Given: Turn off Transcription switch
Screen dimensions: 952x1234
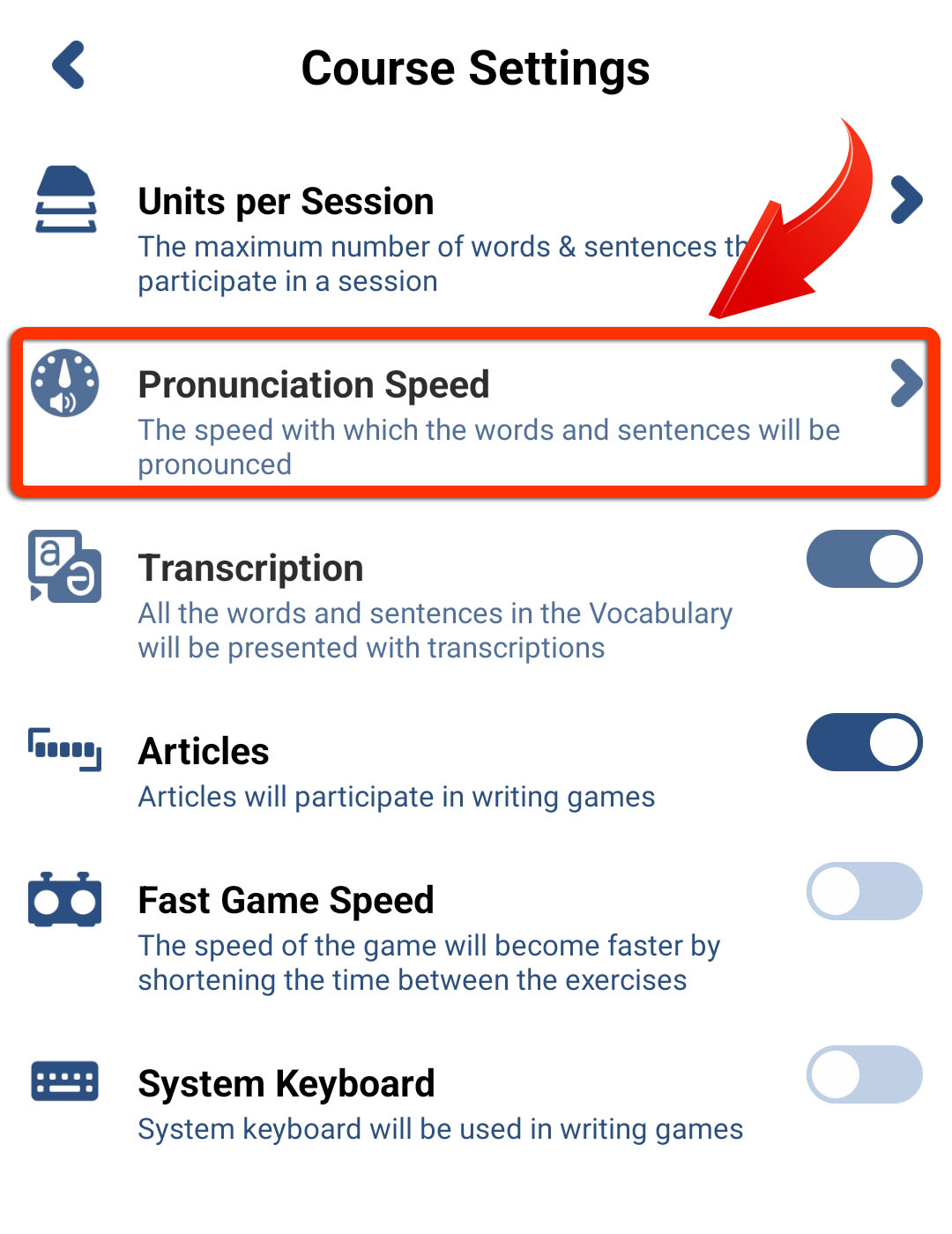Looking at the screenshot, I should coord(864,560).
